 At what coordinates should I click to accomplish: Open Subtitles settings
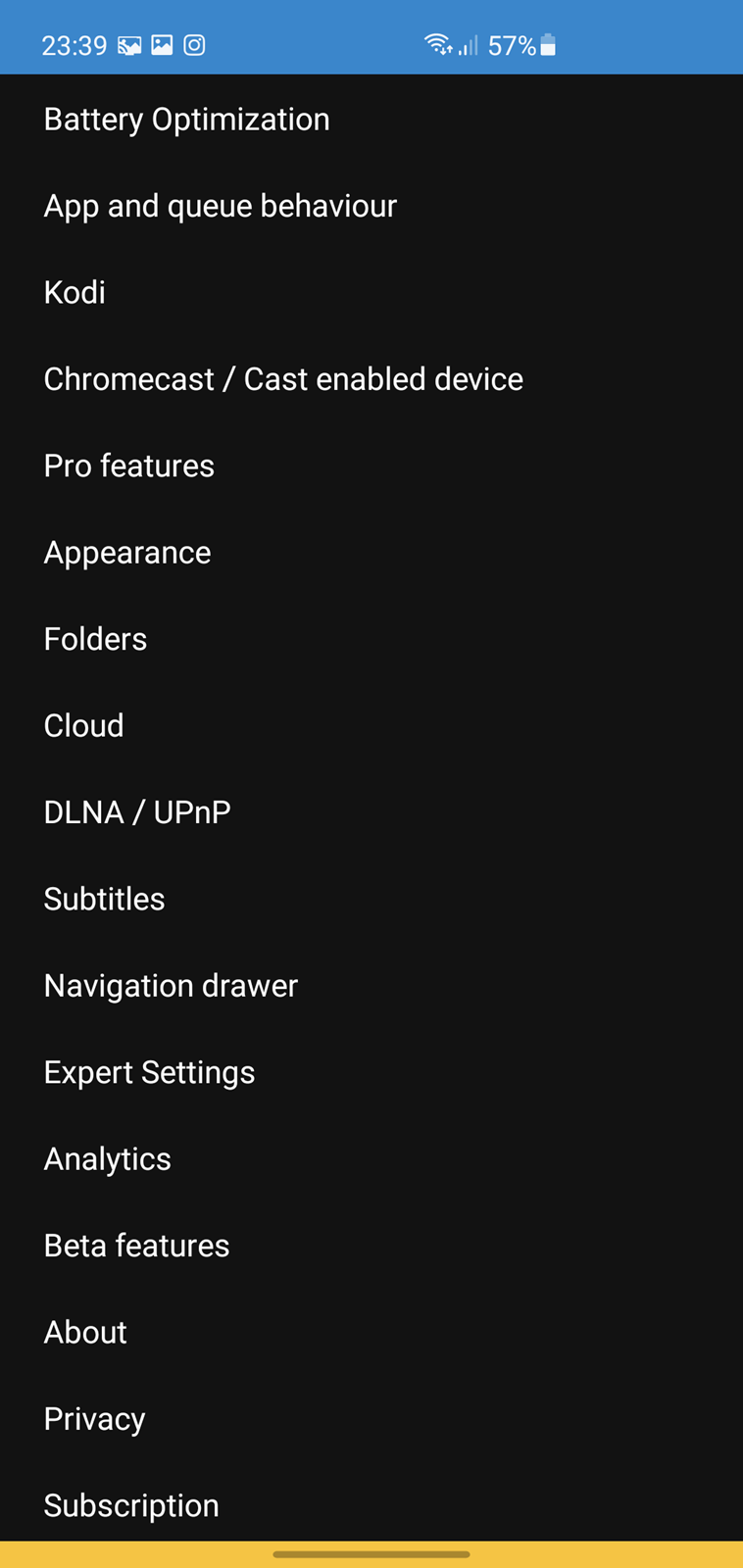click(371, 899)
